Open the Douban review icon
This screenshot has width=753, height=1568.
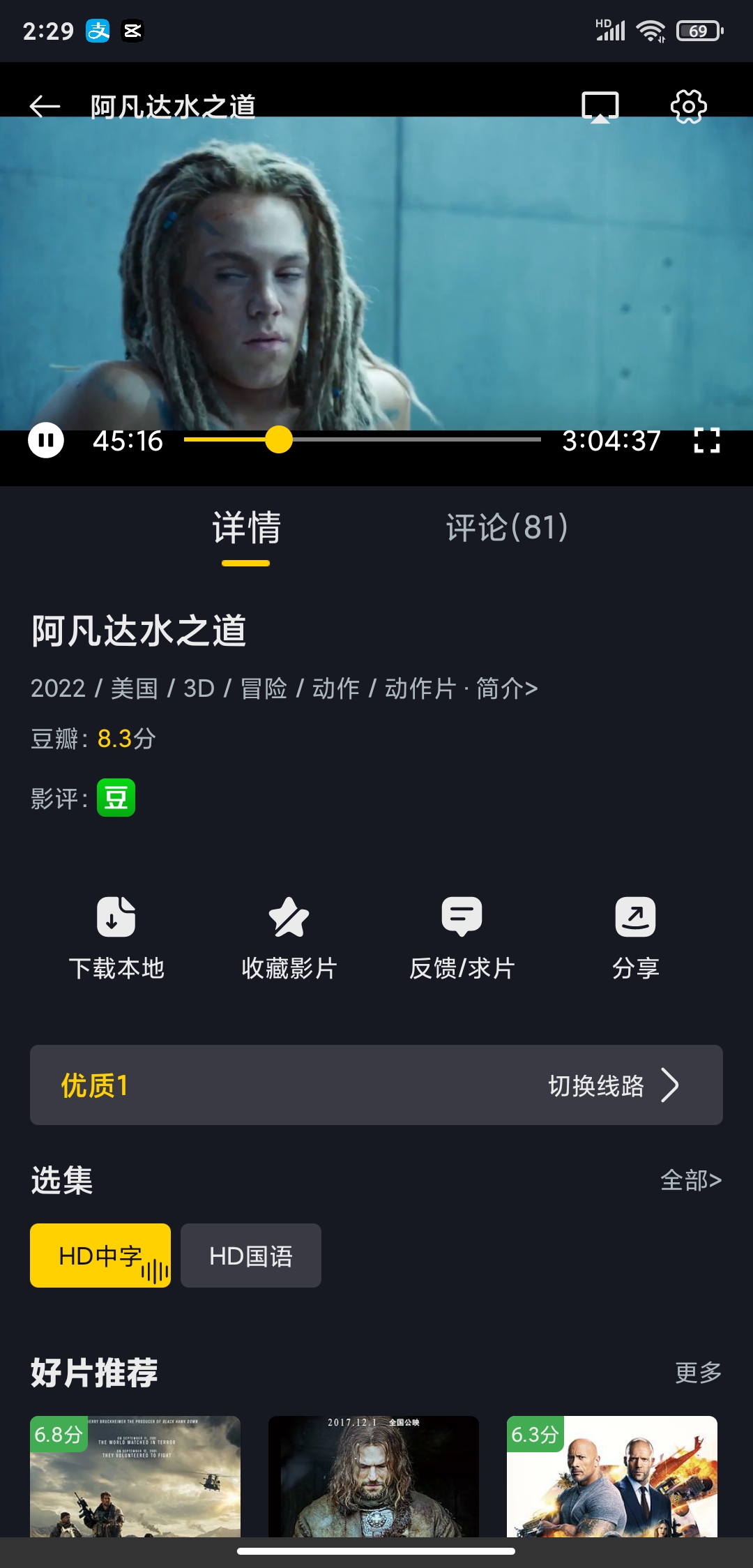[x=116, y=797]
